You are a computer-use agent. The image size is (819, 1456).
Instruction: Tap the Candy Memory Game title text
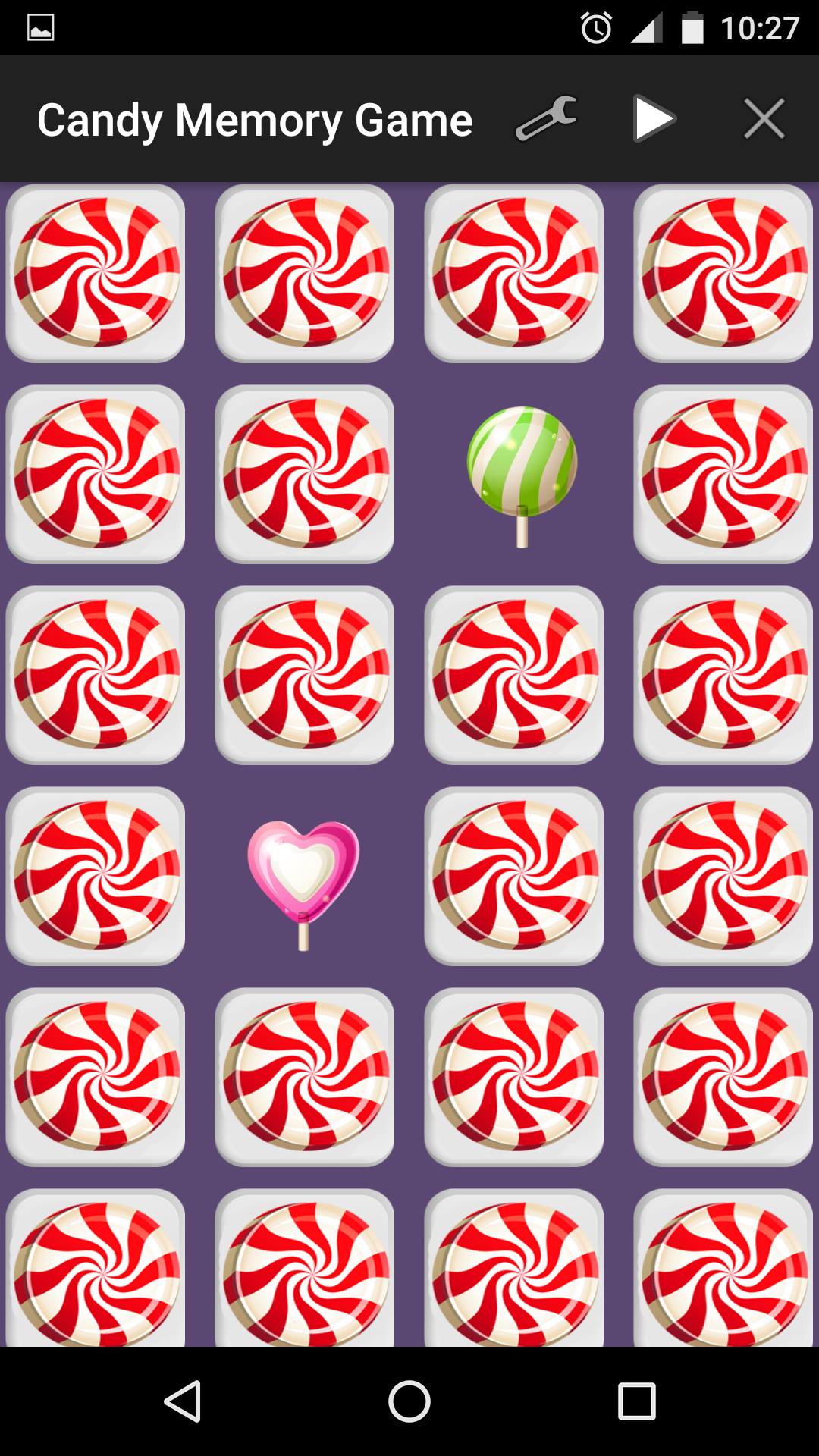click(x=256, y=118)
